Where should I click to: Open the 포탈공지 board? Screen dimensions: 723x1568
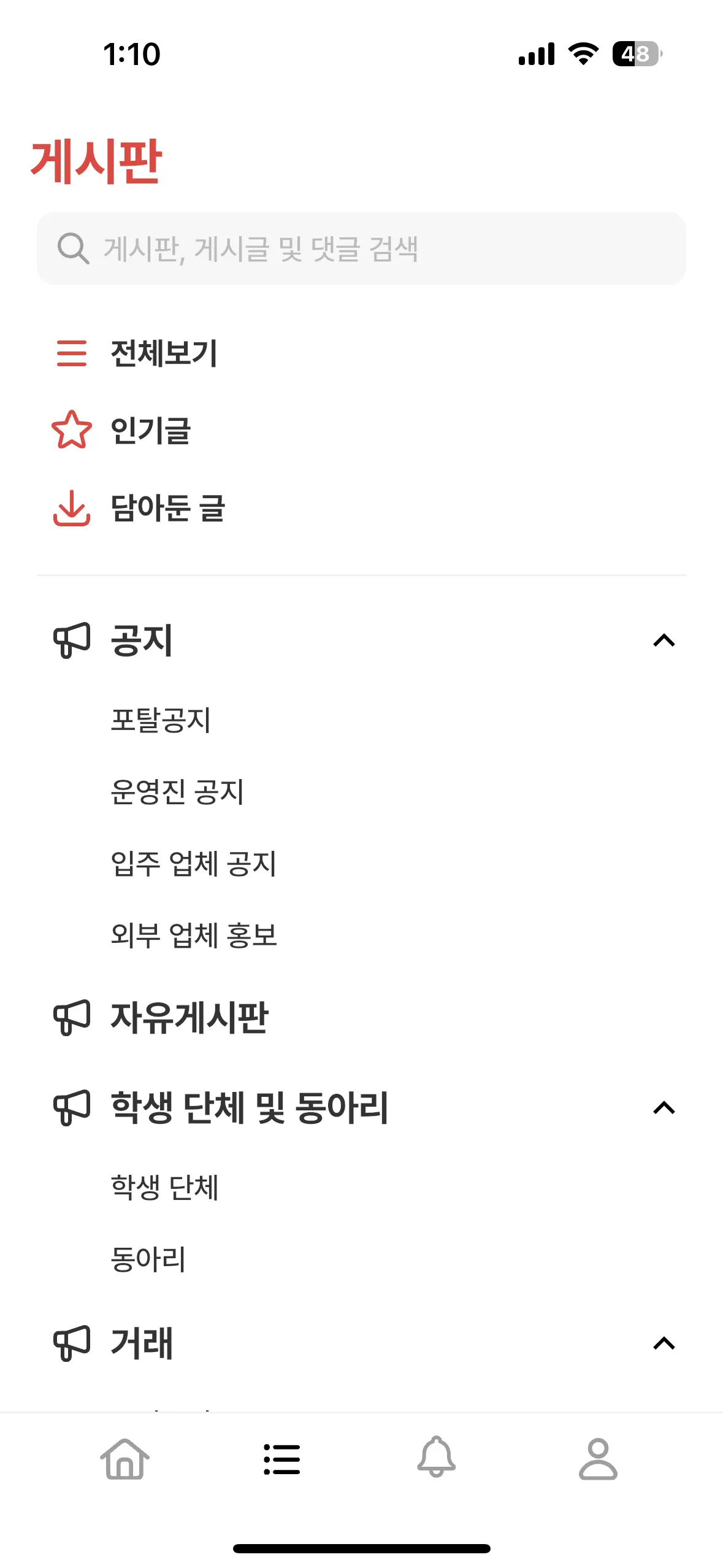(x=161, y=720)
